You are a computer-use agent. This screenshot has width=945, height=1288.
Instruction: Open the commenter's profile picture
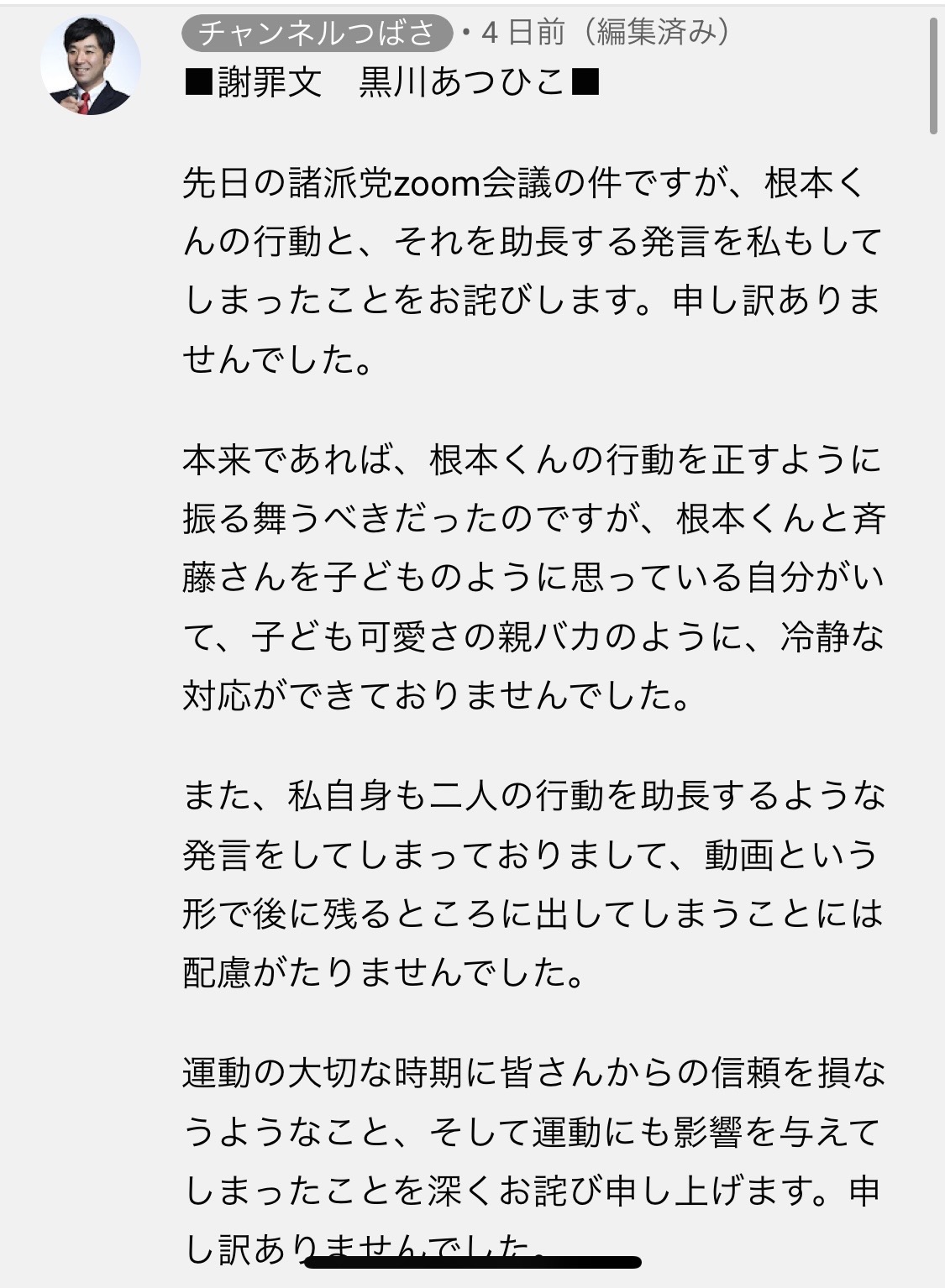coord(91,65)
